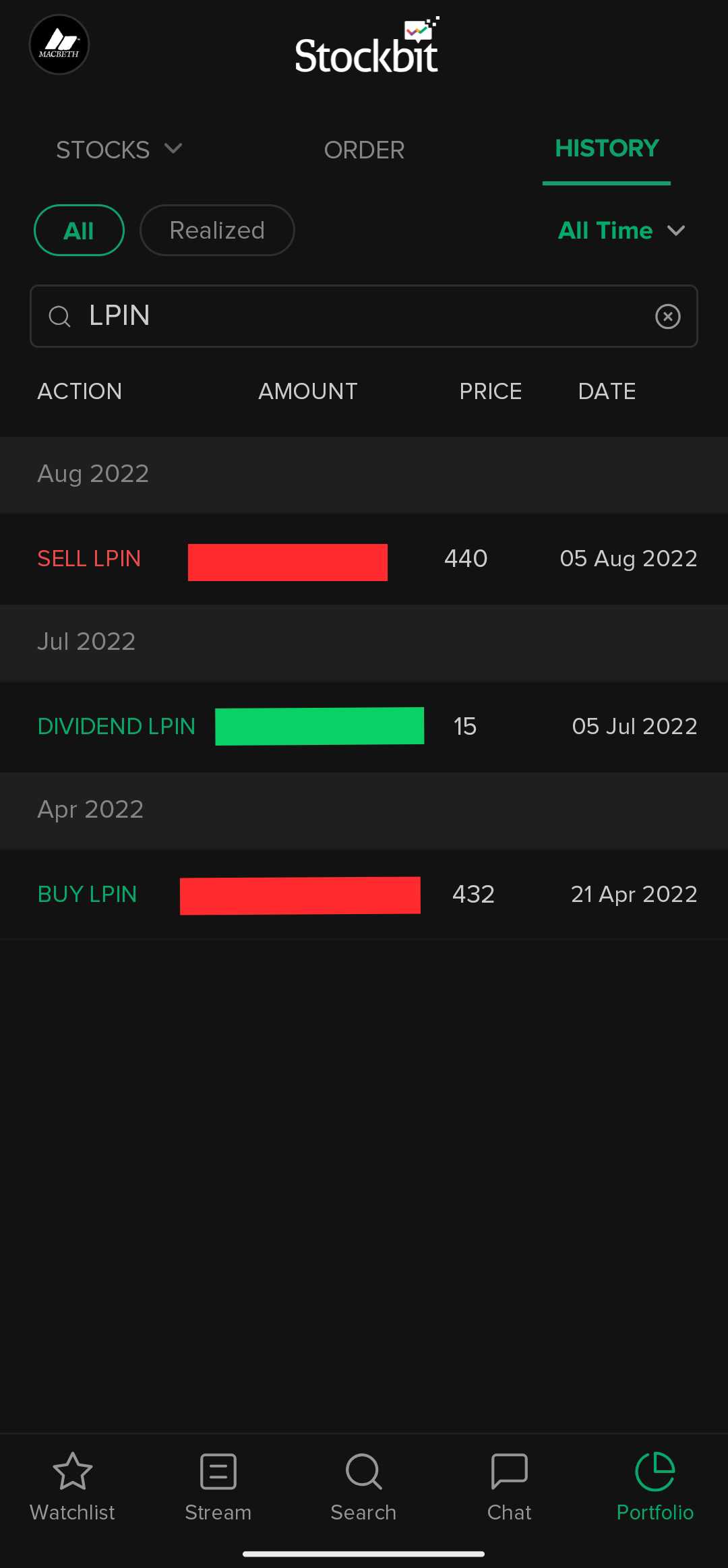Open the profile avatar at top left
Image resolution: width=728 pixels, height=1568 pixels.
point(59,44)
